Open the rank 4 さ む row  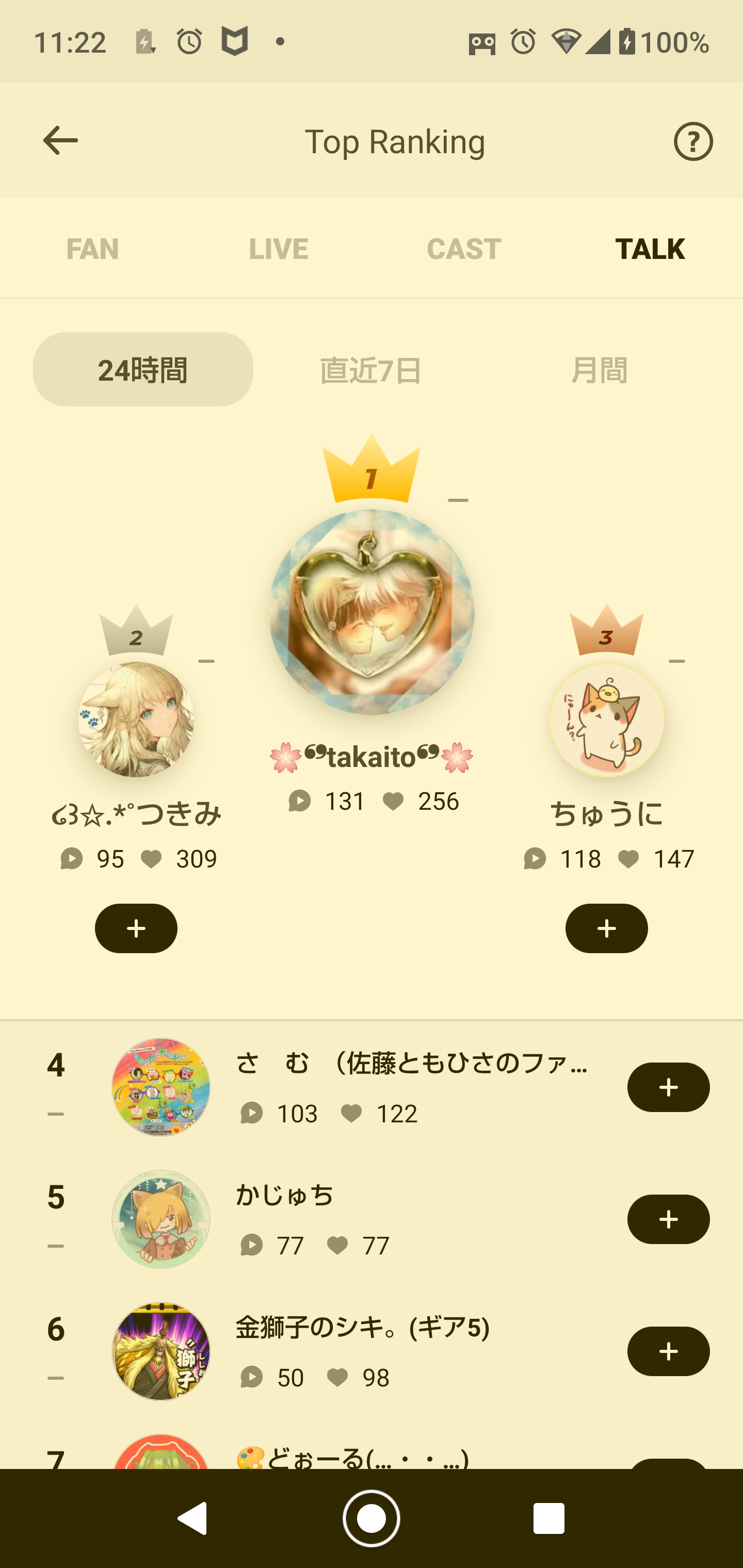(411, 1087)
